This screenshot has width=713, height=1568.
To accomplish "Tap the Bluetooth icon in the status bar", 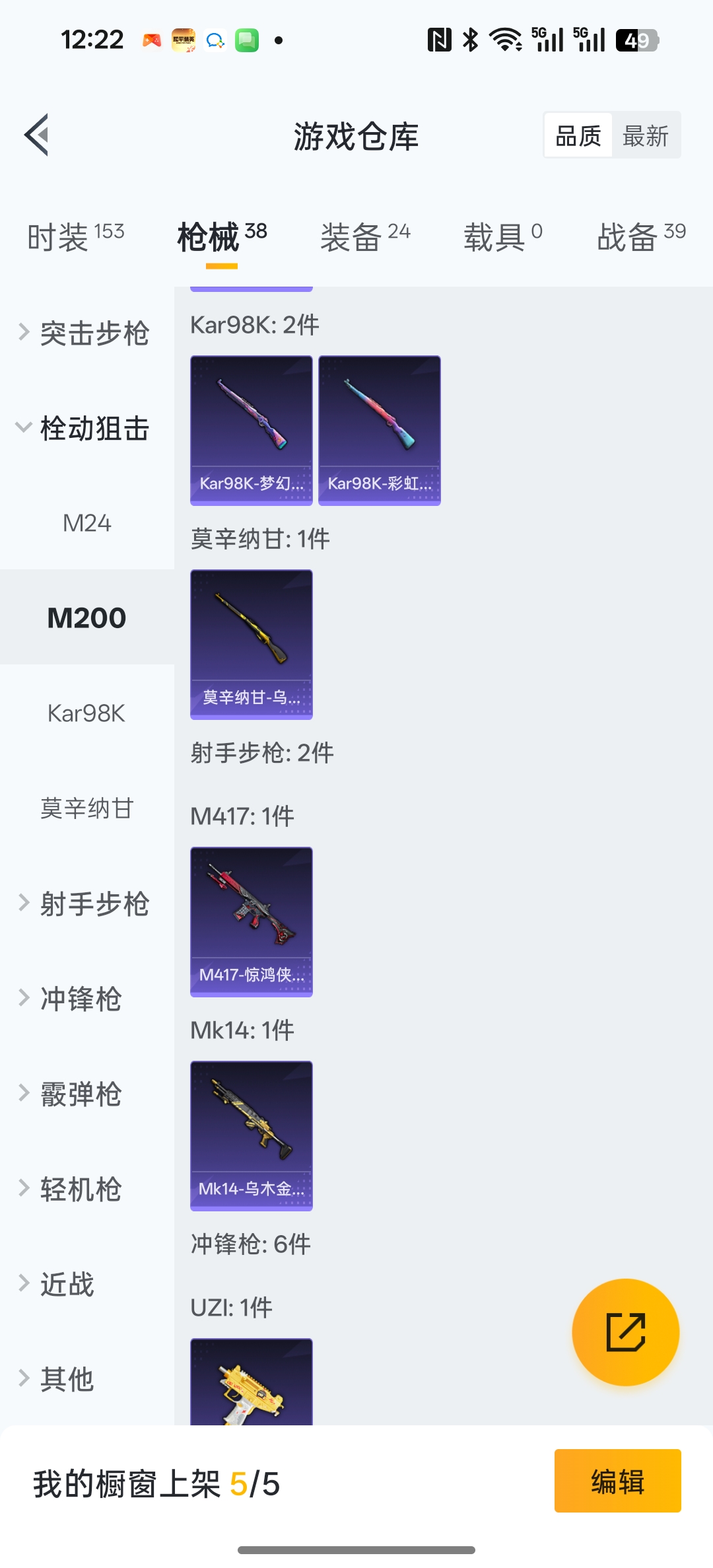I will [x=471, y=40].
